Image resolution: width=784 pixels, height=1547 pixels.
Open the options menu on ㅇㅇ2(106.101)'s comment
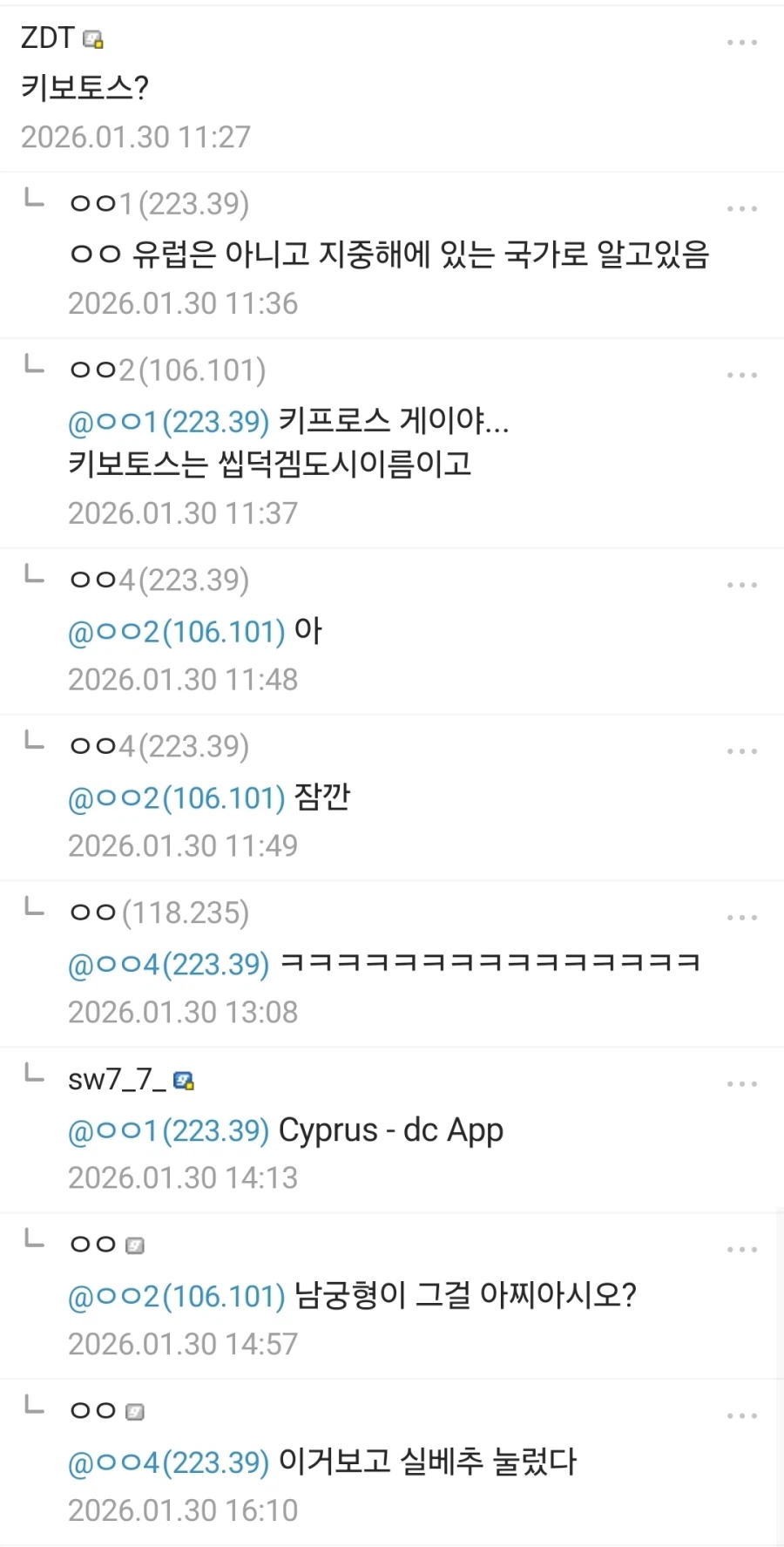click(741, 373)
